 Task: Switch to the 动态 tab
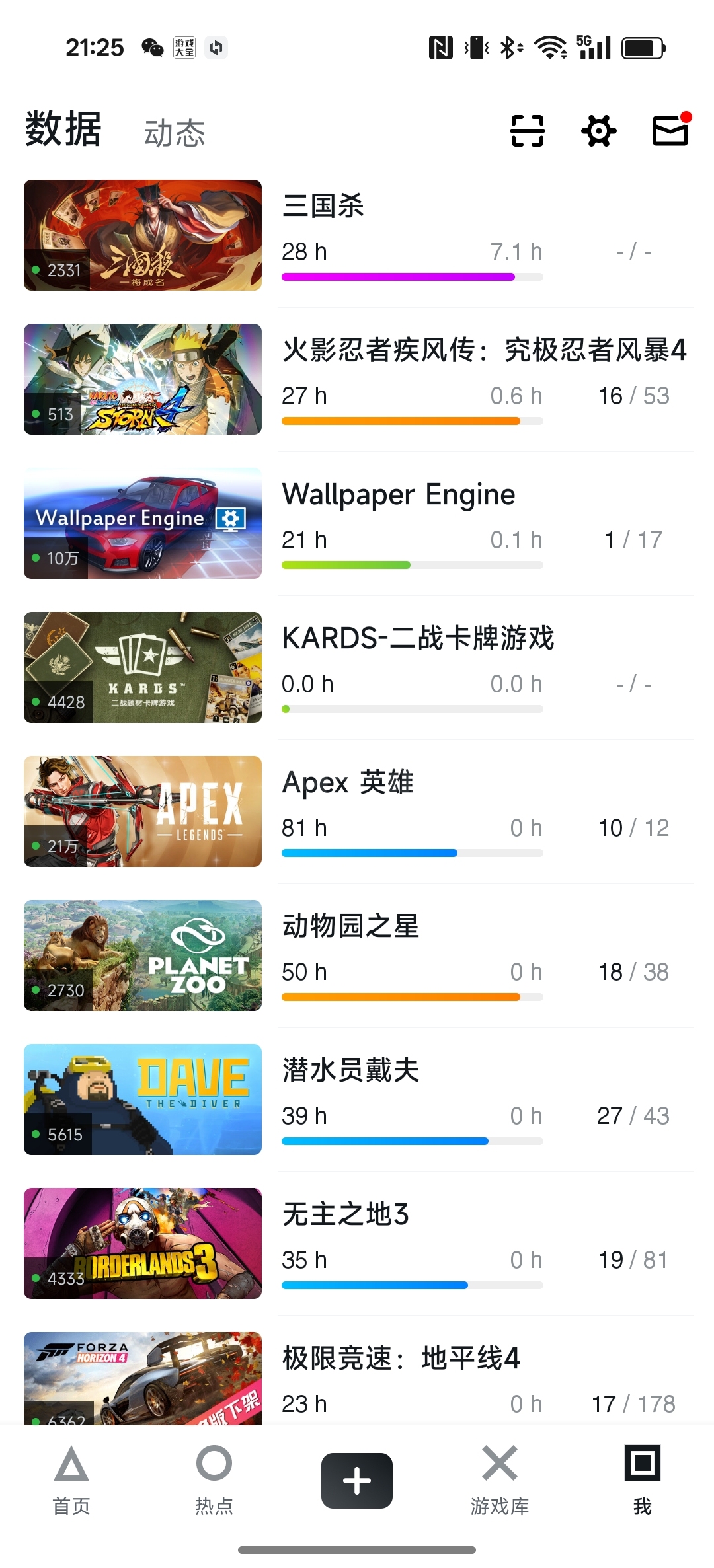[175, 133]
